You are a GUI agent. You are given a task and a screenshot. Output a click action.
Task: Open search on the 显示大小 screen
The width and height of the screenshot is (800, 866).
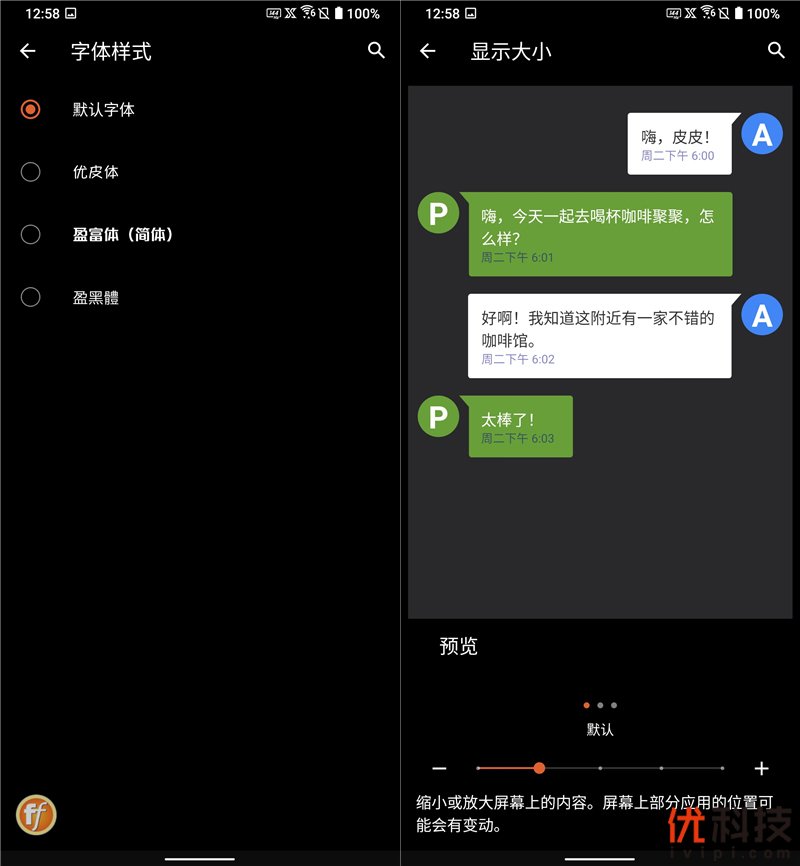776,50
